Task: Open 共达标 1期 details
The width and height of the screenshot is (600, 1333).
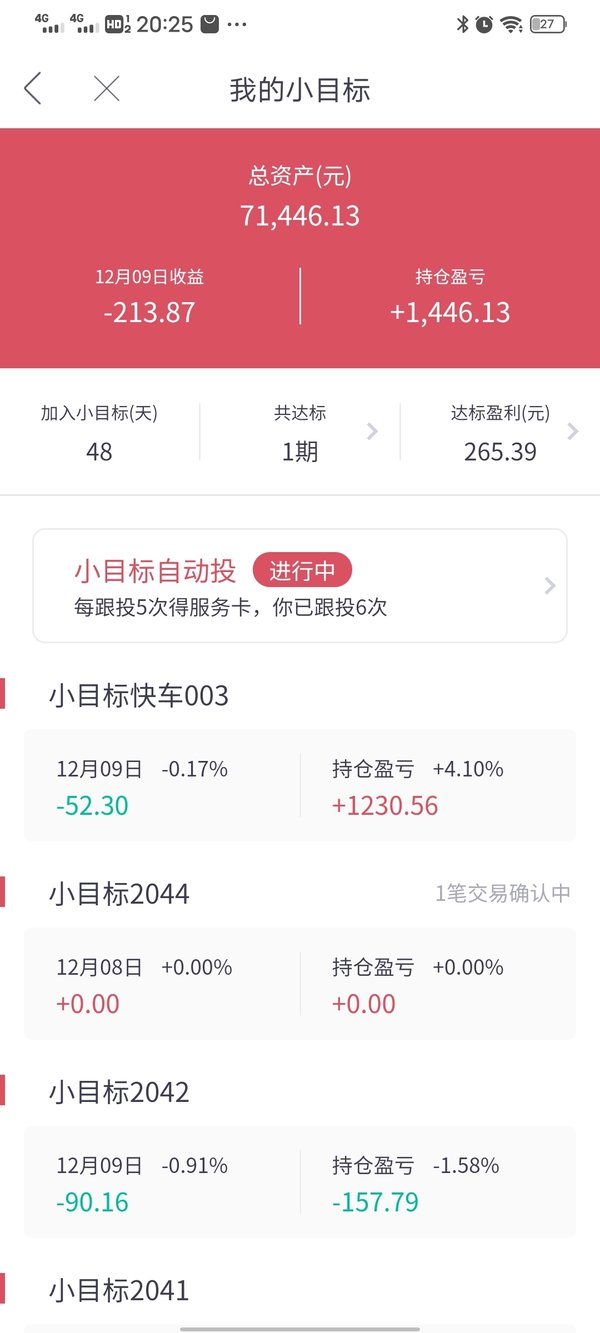Action: [300, 432]
